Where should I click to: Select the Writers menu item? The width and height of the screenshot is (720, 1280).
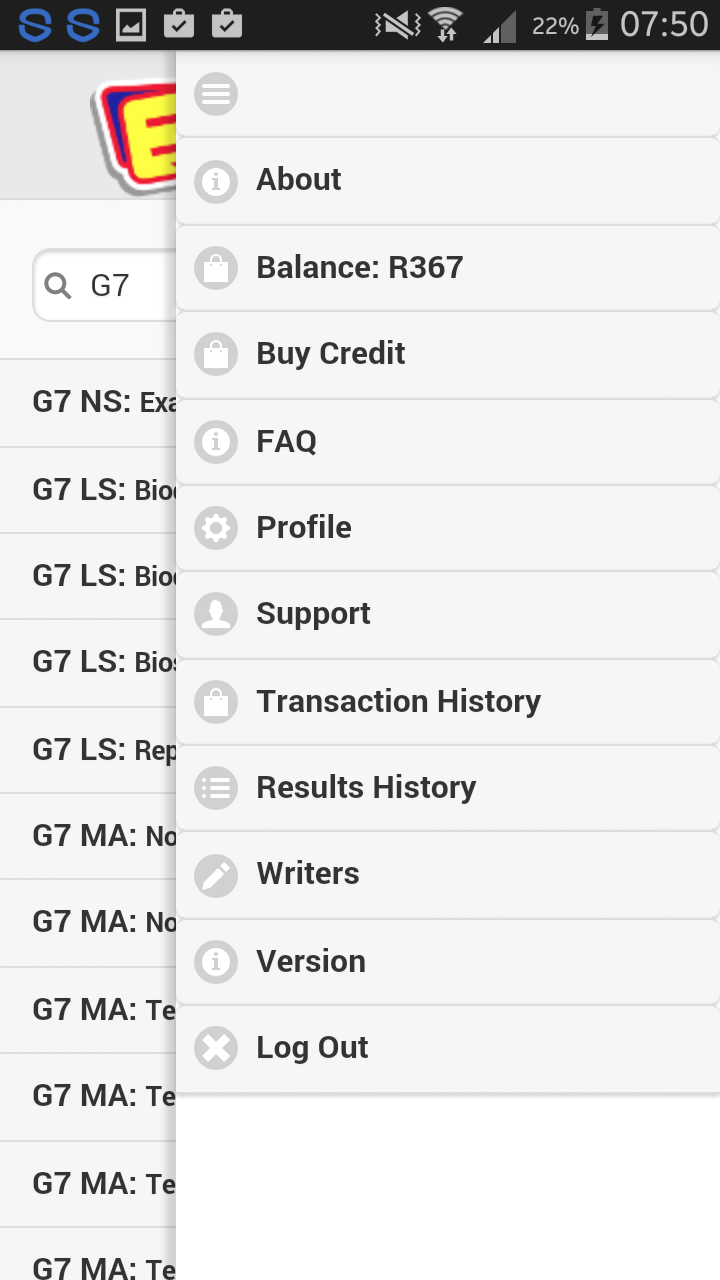(x=307, y=874)
